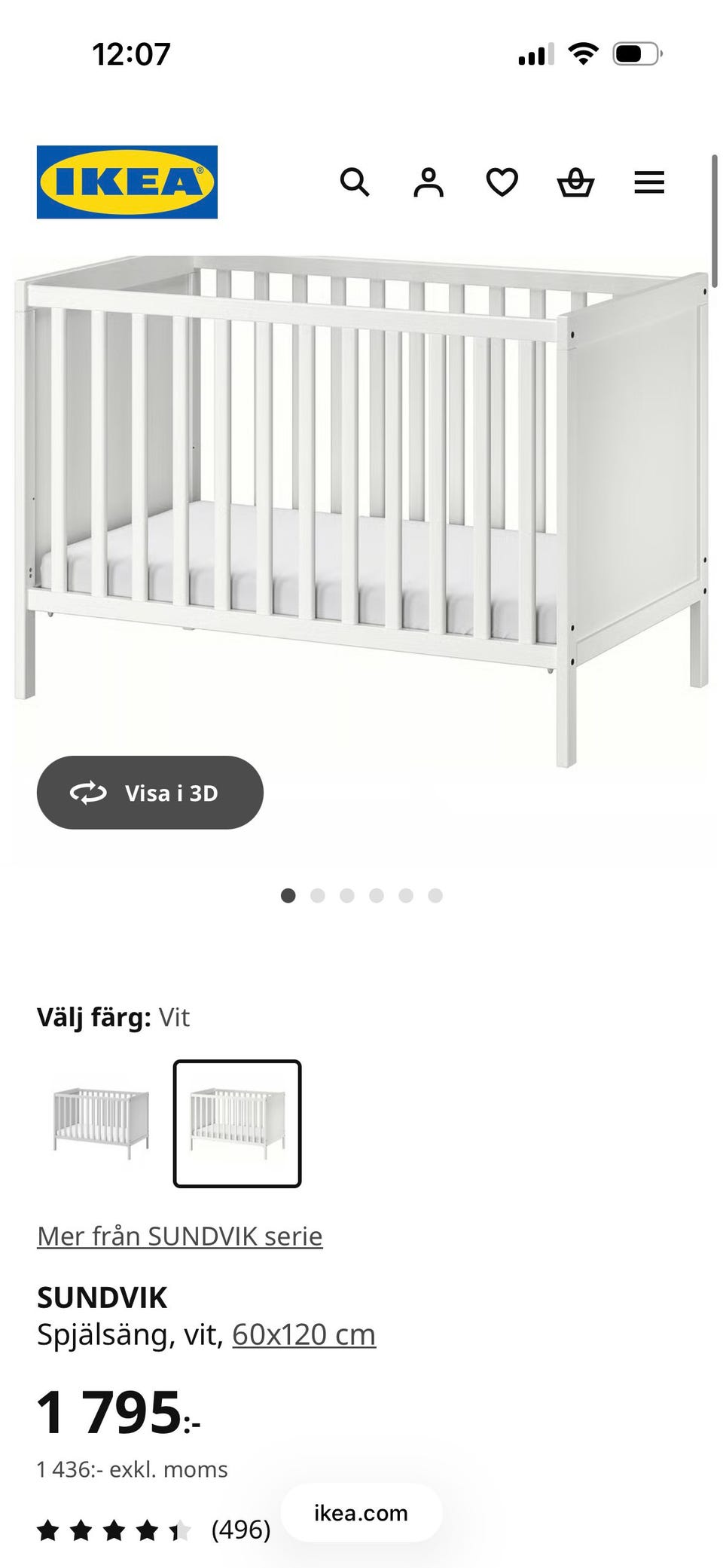723x1568 pixels.
Task: Open Mer från SUNDVIK serie link
Action: click(180, 1236)
